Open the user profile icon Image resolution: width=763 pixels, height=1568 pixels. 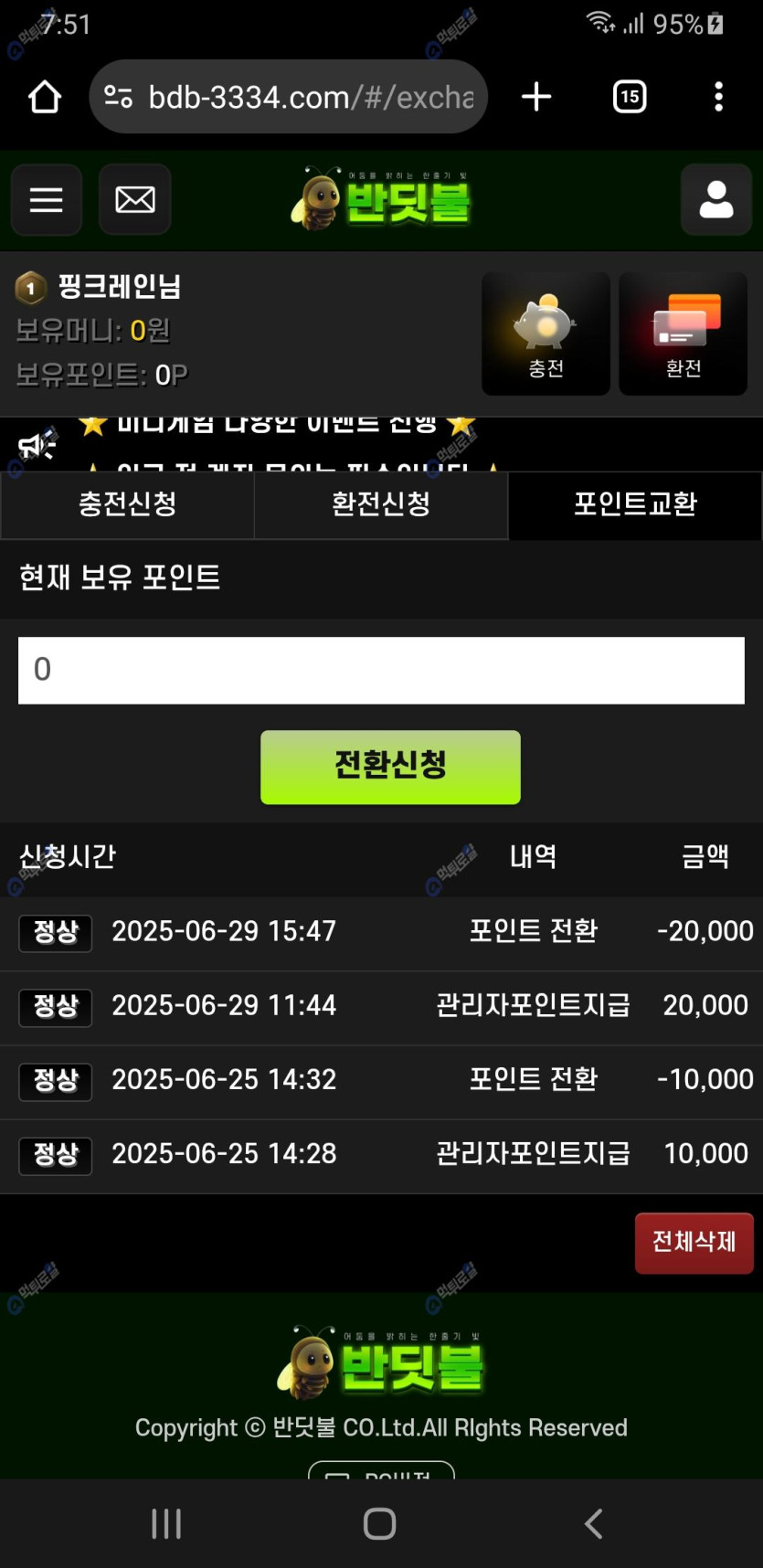click(715, 200)
